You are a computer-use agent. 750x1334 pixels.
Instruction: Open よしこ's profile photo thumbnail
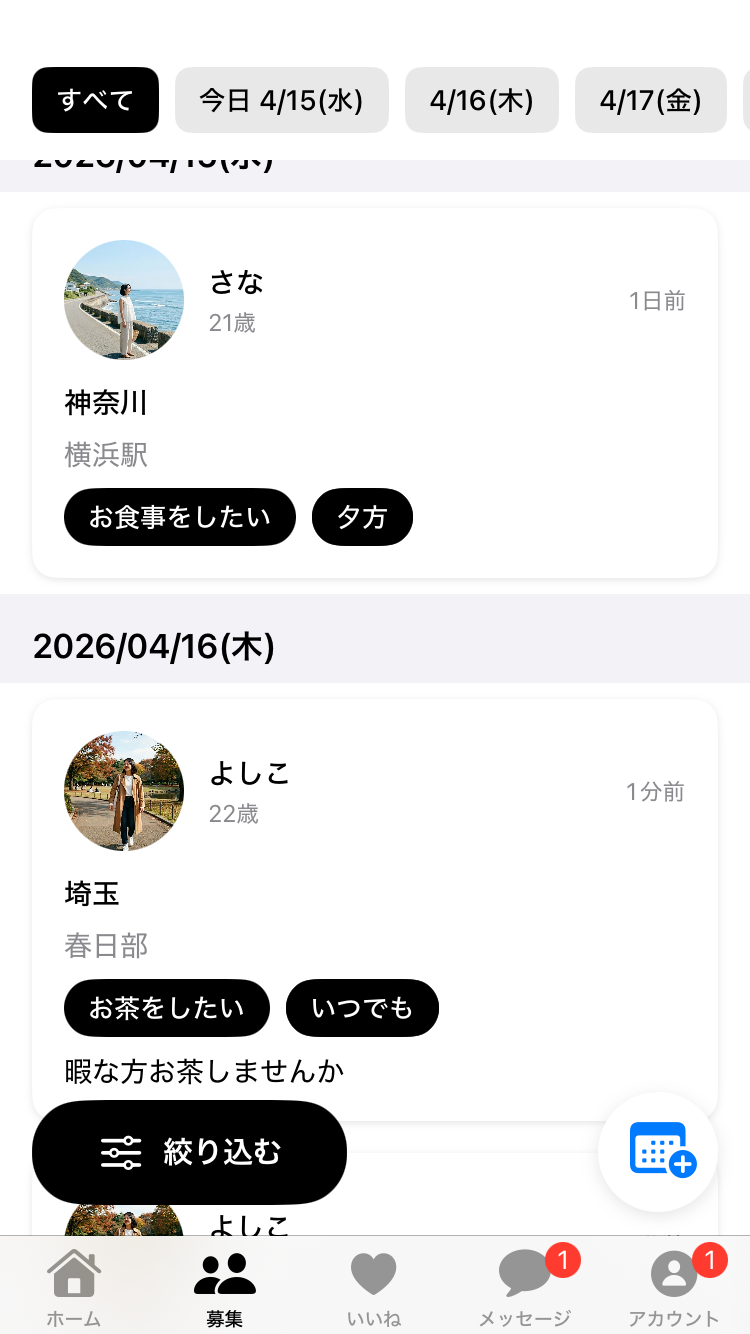pyautogui.click(x=123, y=791)
